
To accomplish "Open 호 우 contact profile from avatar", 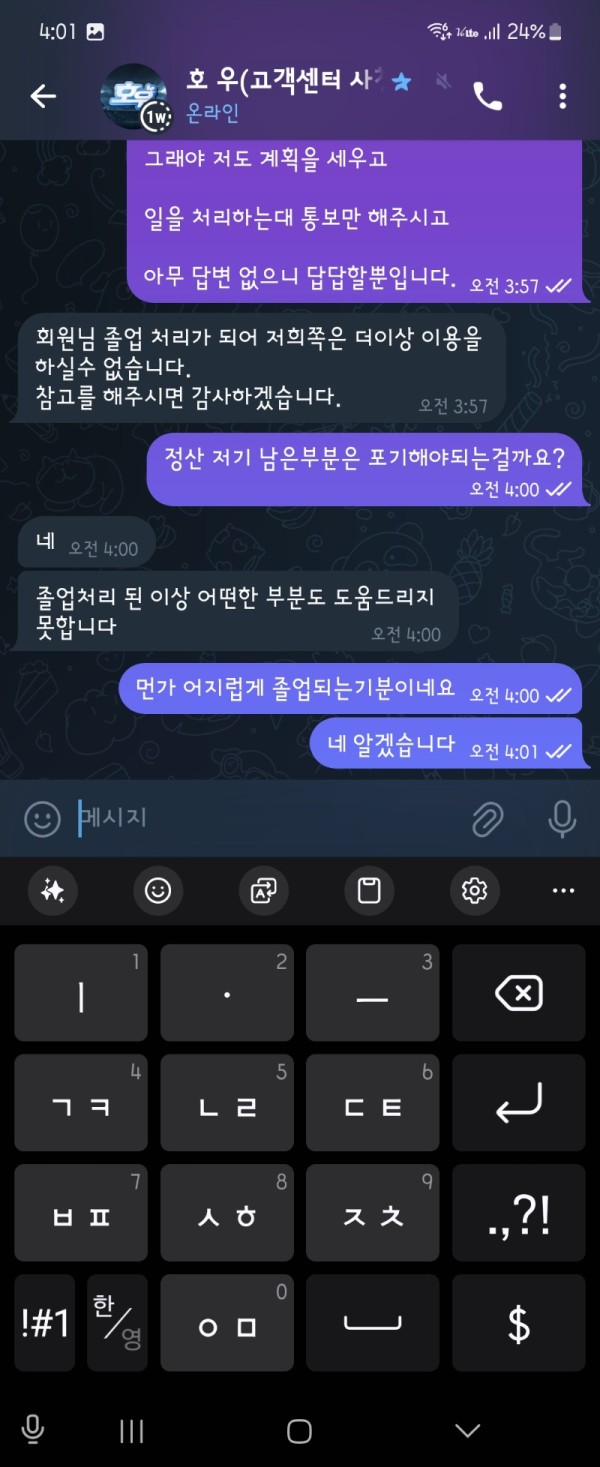I will pyautogui.click(x=133, y=96).
